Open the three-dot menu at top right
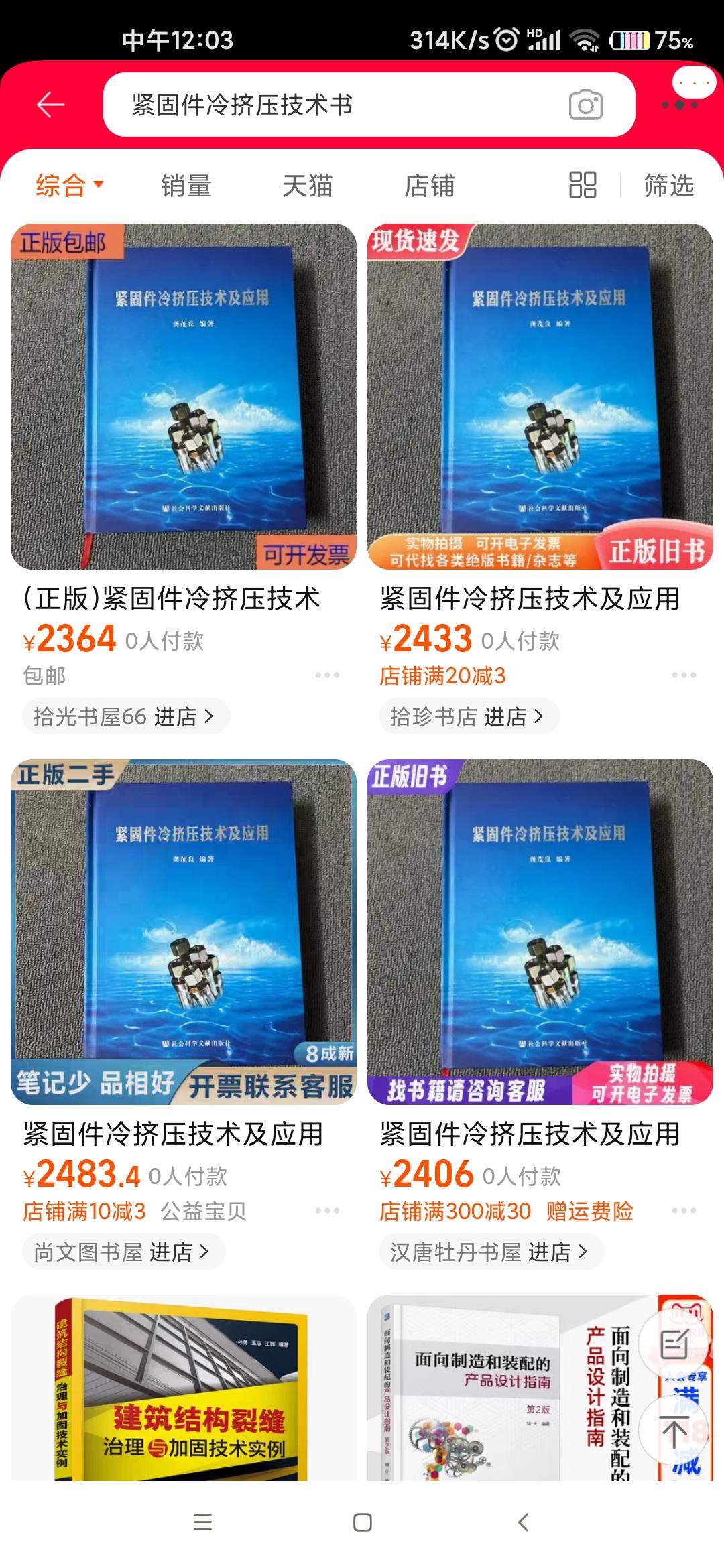The width and height of the screenshot is (724, 1568). coord(678,105)
